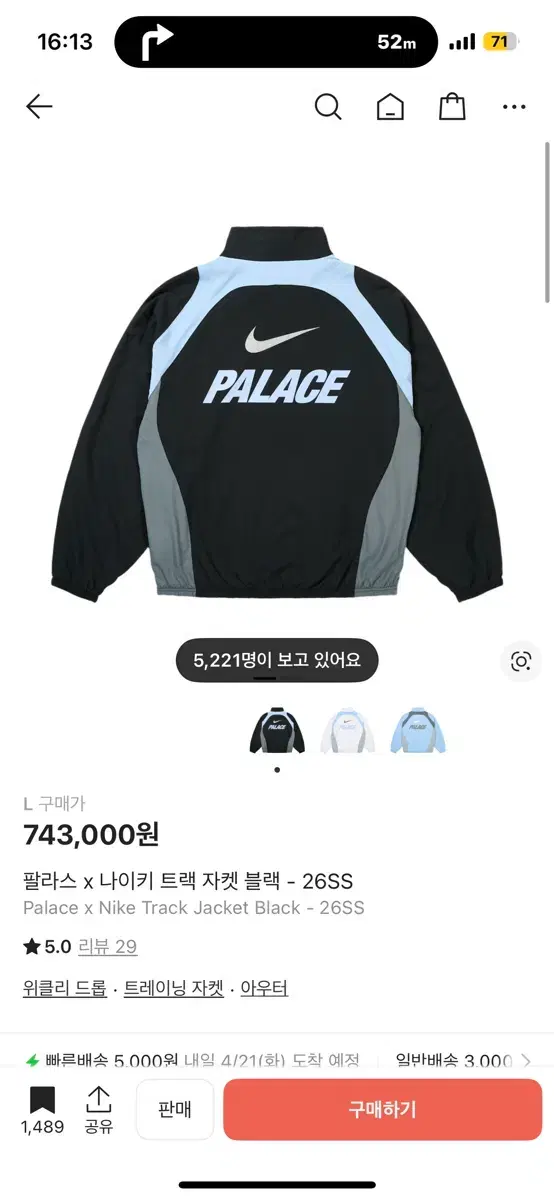Select the light blue jacket thumbnail

(x=418, y=730)
